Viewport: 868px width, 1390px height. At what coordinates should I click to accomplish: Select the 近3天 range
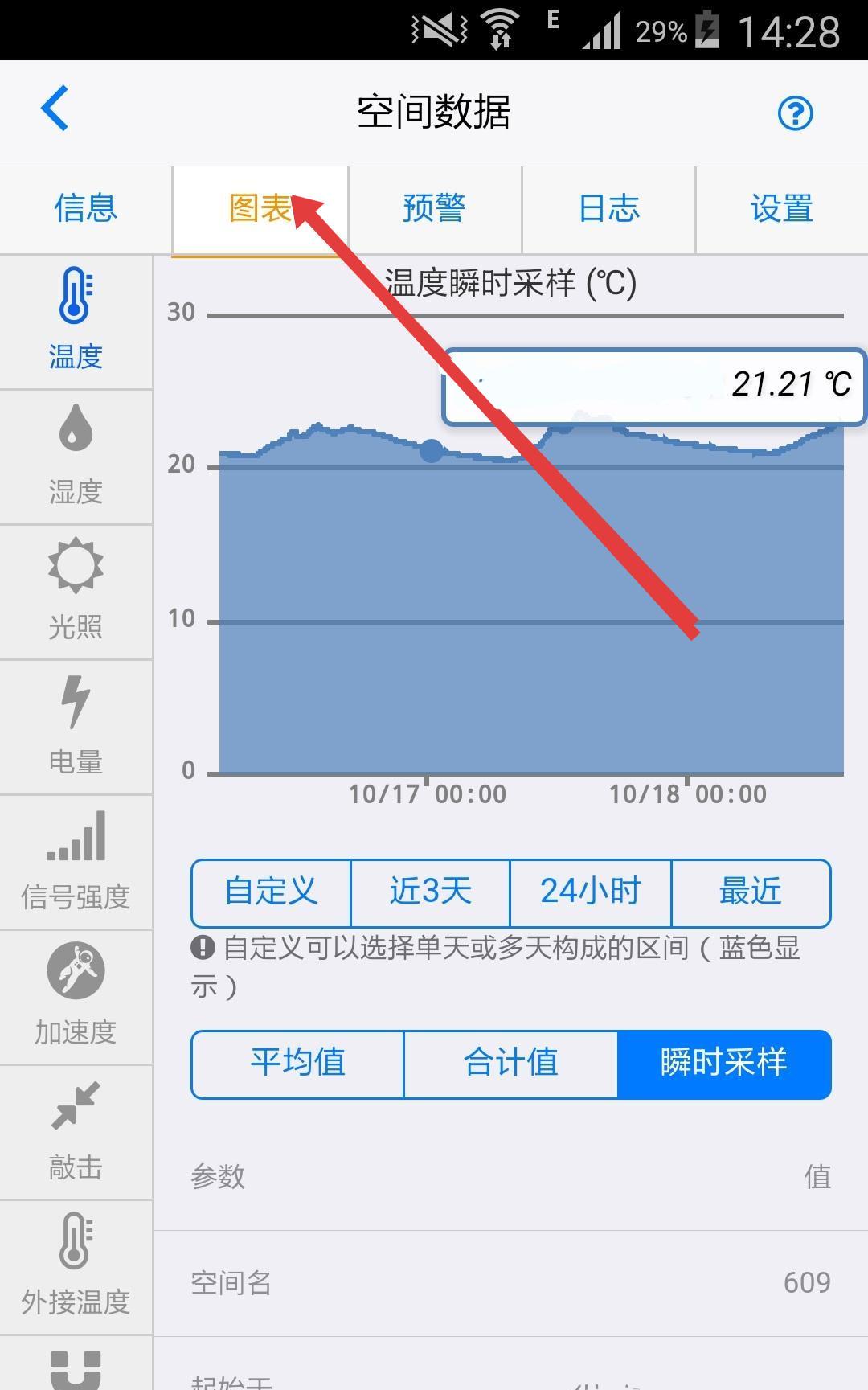pyautogui.click(x=430, y=892)
